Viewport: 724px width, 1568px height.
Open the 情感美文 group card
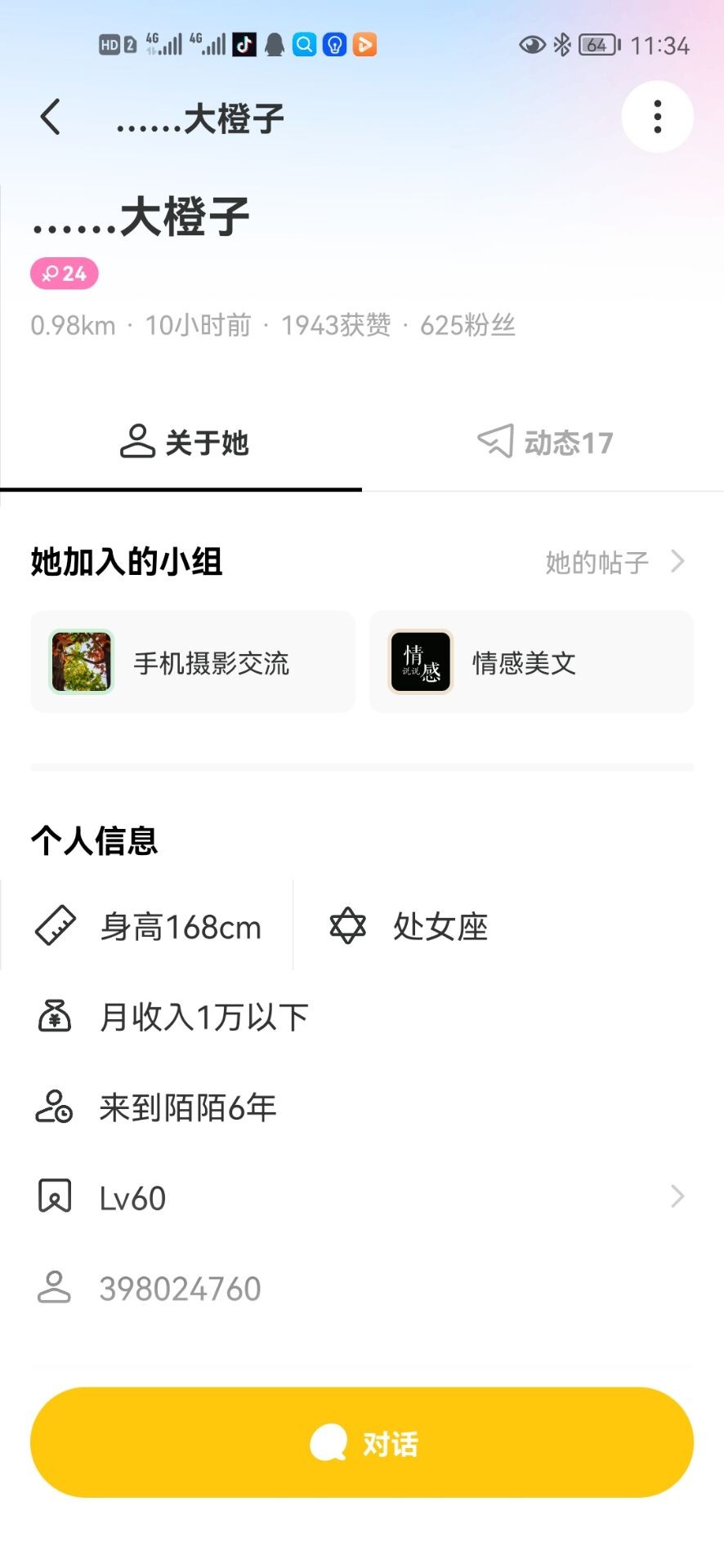[x=531, y=662]
